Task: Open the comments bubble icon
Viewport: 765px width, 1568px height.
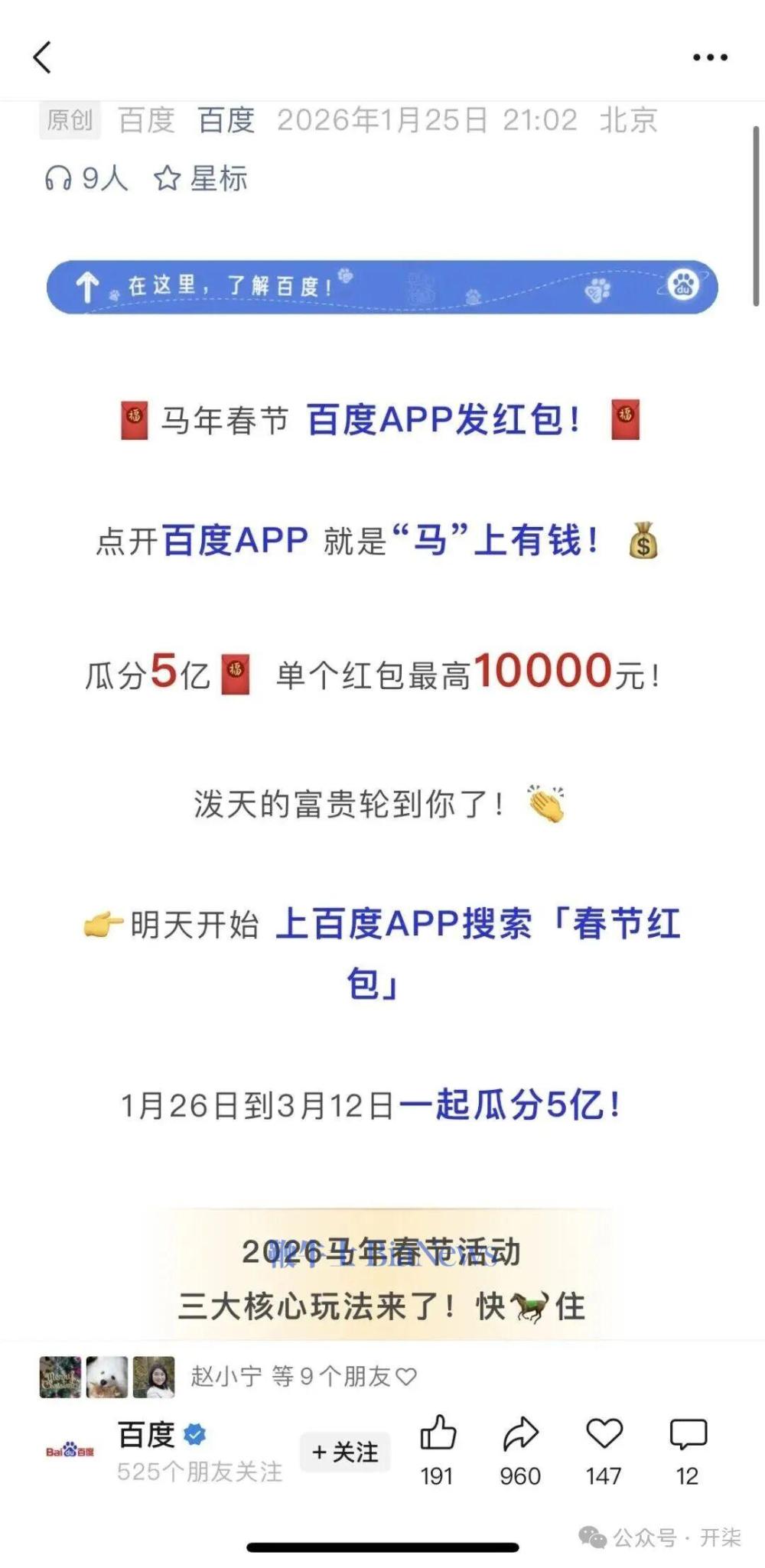Action: pos(688,1434)
